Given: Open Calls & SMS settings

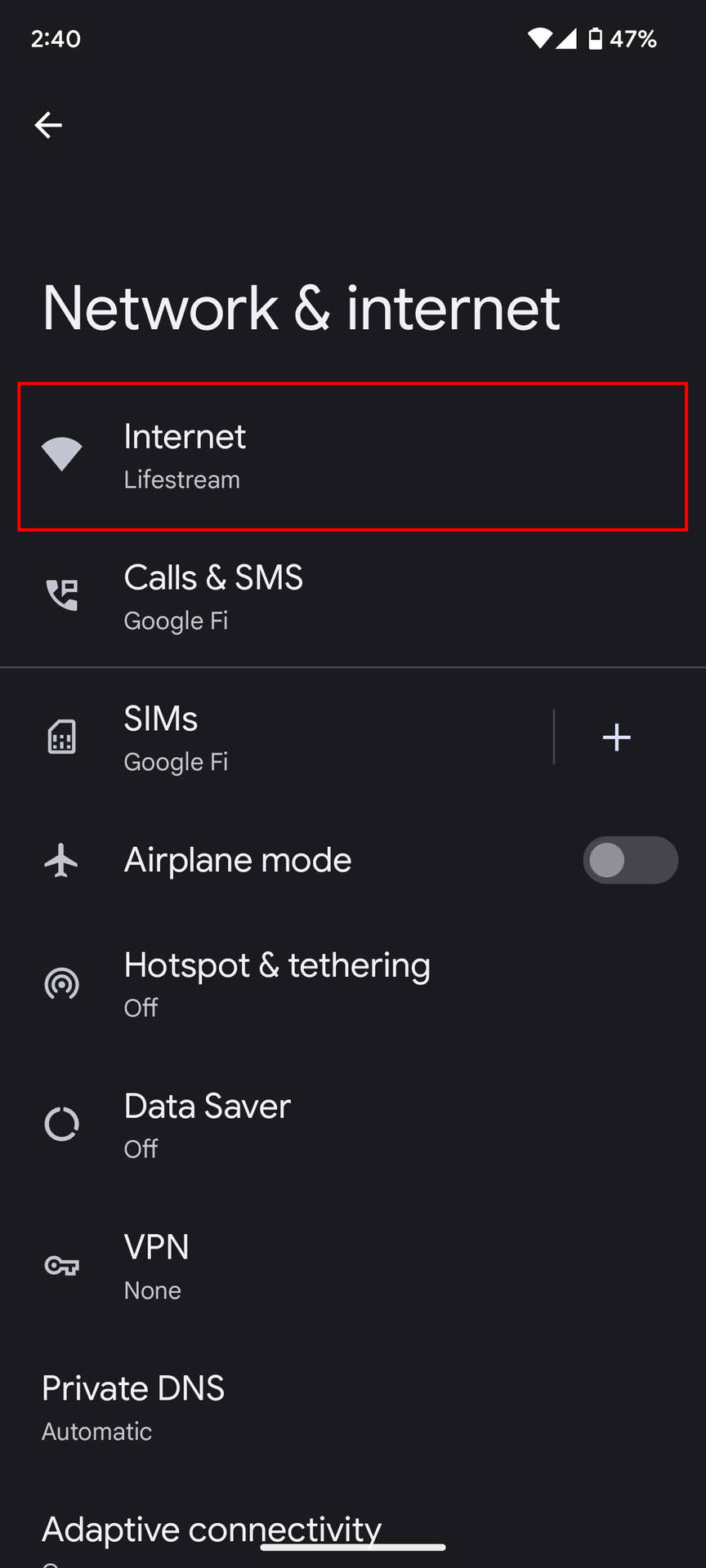Looking at the screenshot, I should pos(351,598).
